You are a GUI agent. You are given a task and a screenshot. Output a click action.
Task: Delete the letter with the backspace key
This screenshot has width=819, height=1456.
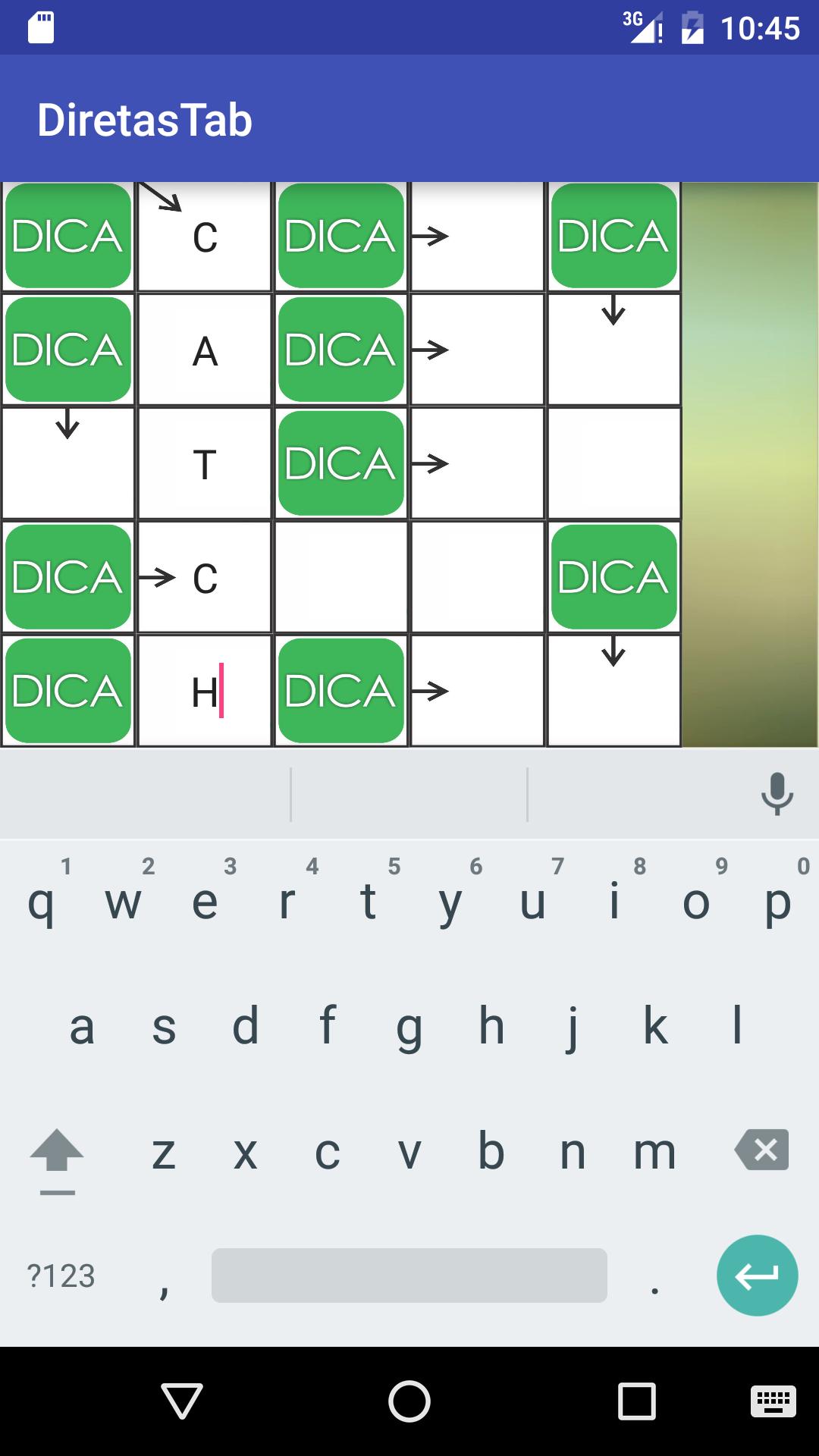click(762, 1150)
